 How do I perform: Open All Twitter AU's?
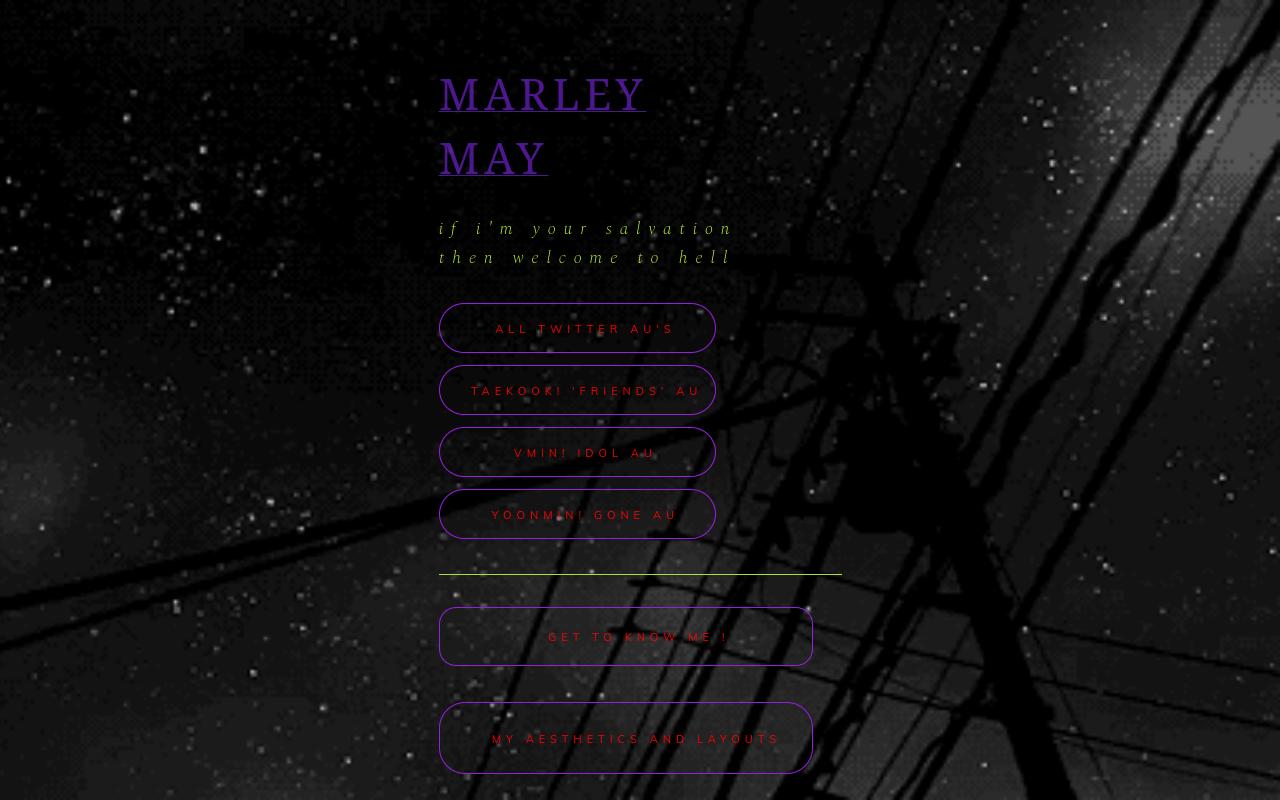(x=578, y=329)
